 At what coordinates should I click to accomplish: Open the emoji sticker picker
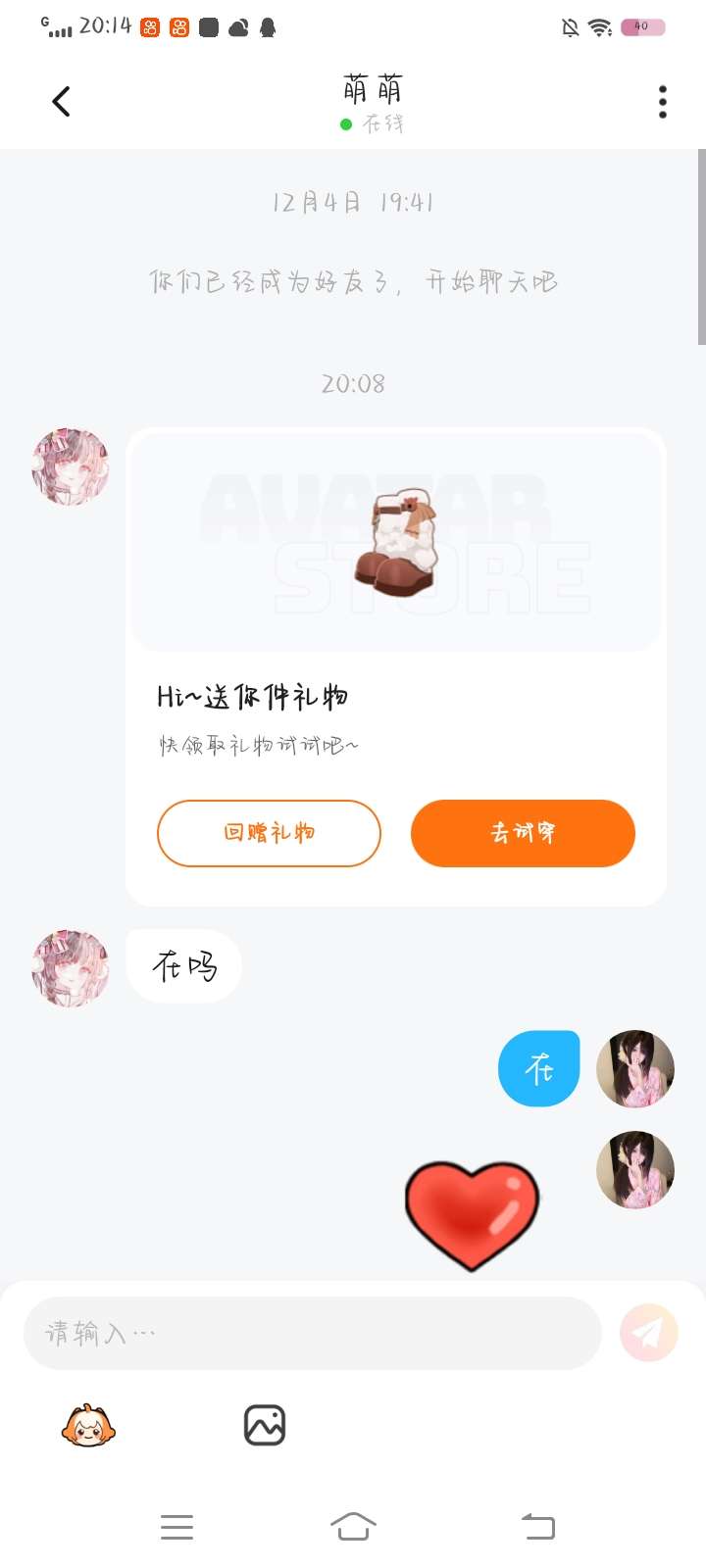[x=88, y=1425]
